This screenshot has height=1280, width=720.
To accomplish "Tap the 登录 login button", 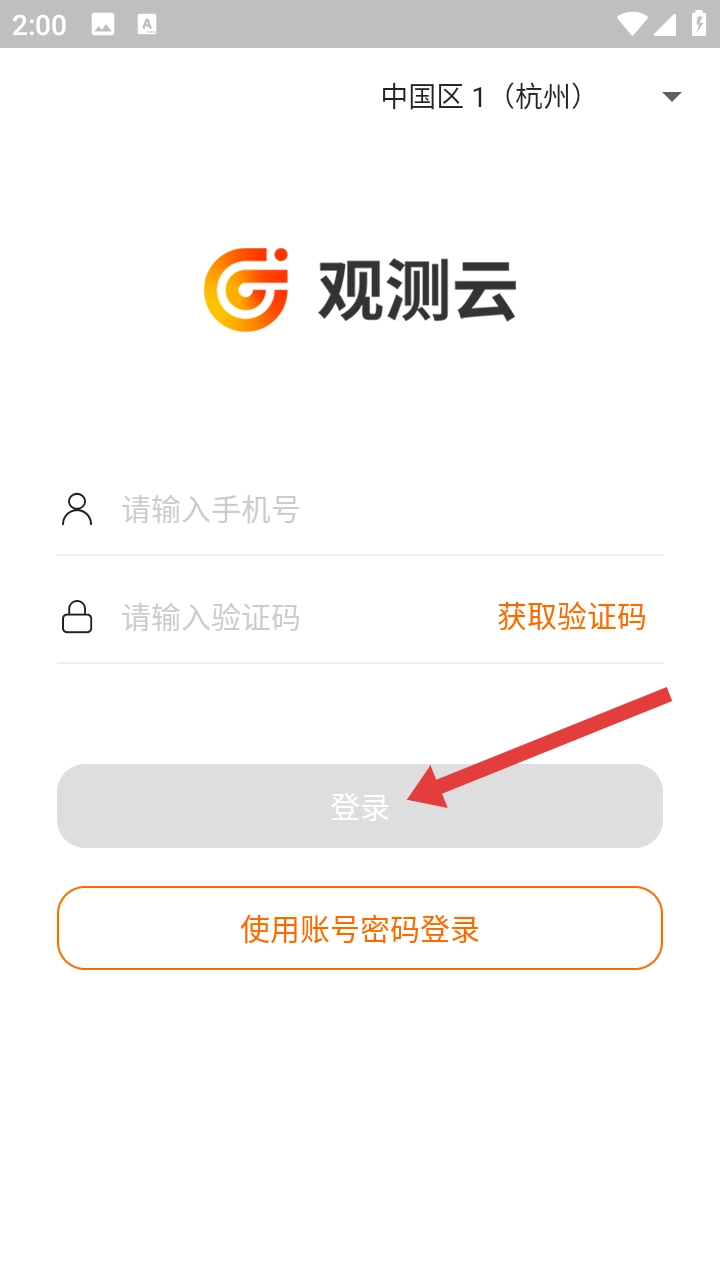I will tap(360, 806).
